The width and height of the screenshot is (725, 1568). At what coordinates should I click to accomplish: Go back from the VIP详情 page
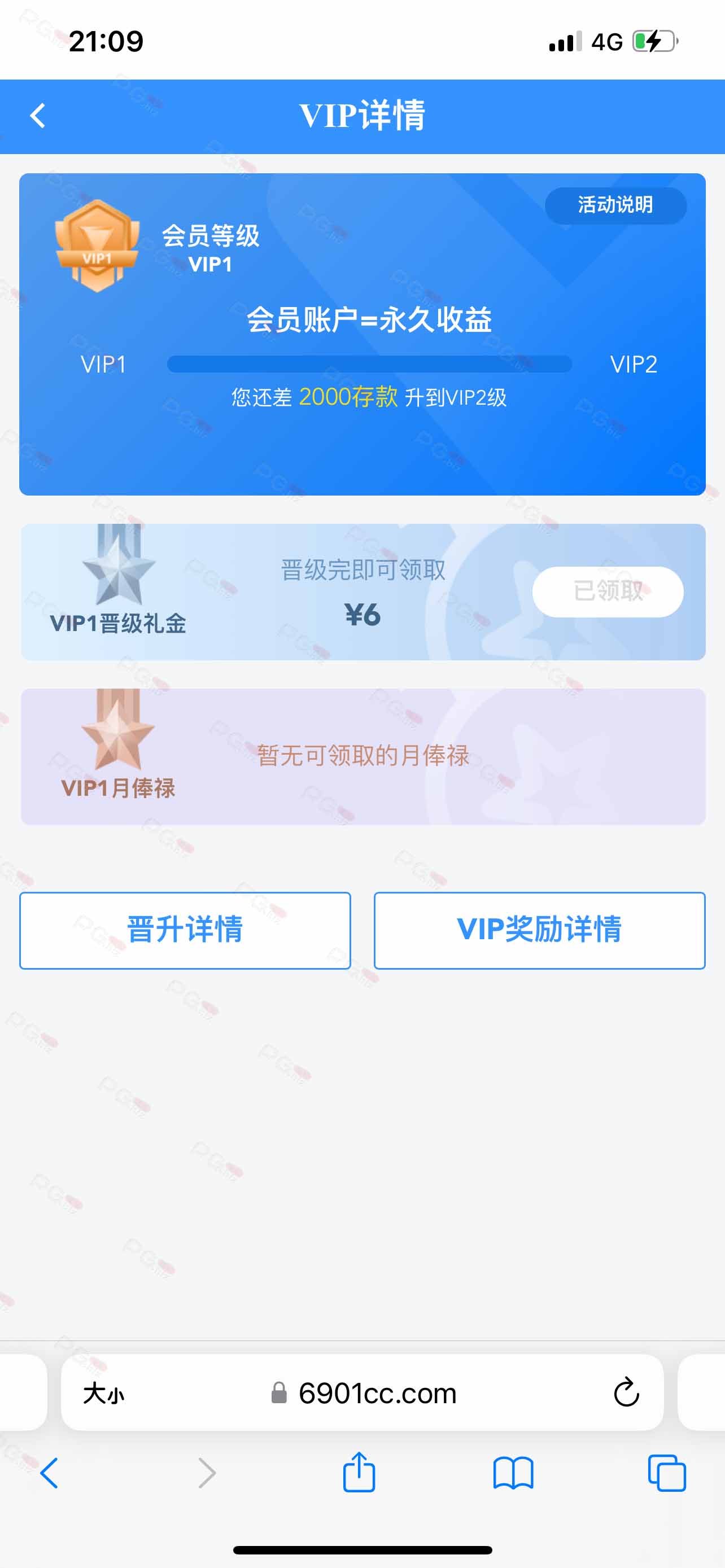click(38, 115)
